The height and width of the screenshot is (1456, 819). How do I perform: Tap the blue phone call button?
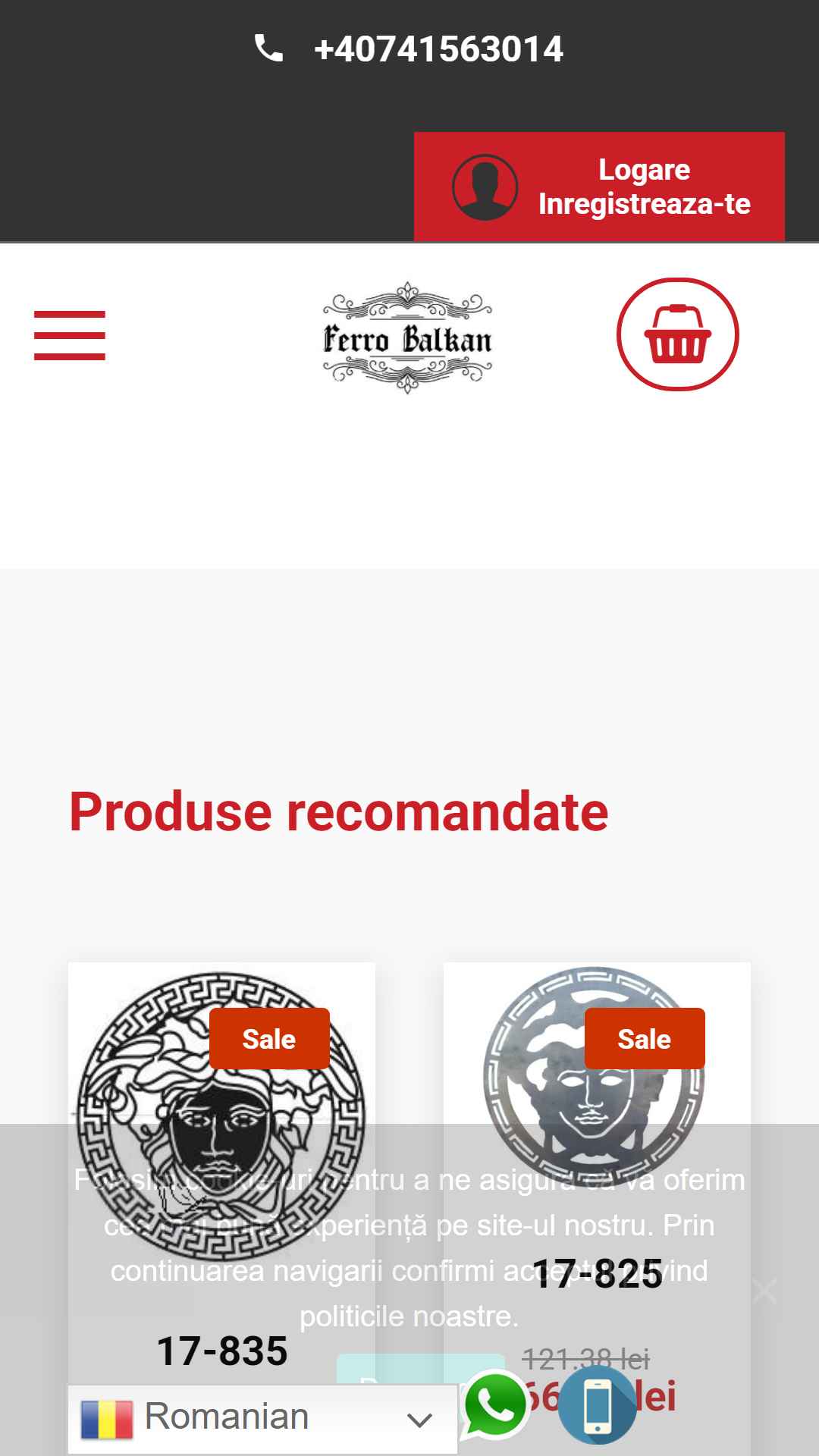(597, 1405)
